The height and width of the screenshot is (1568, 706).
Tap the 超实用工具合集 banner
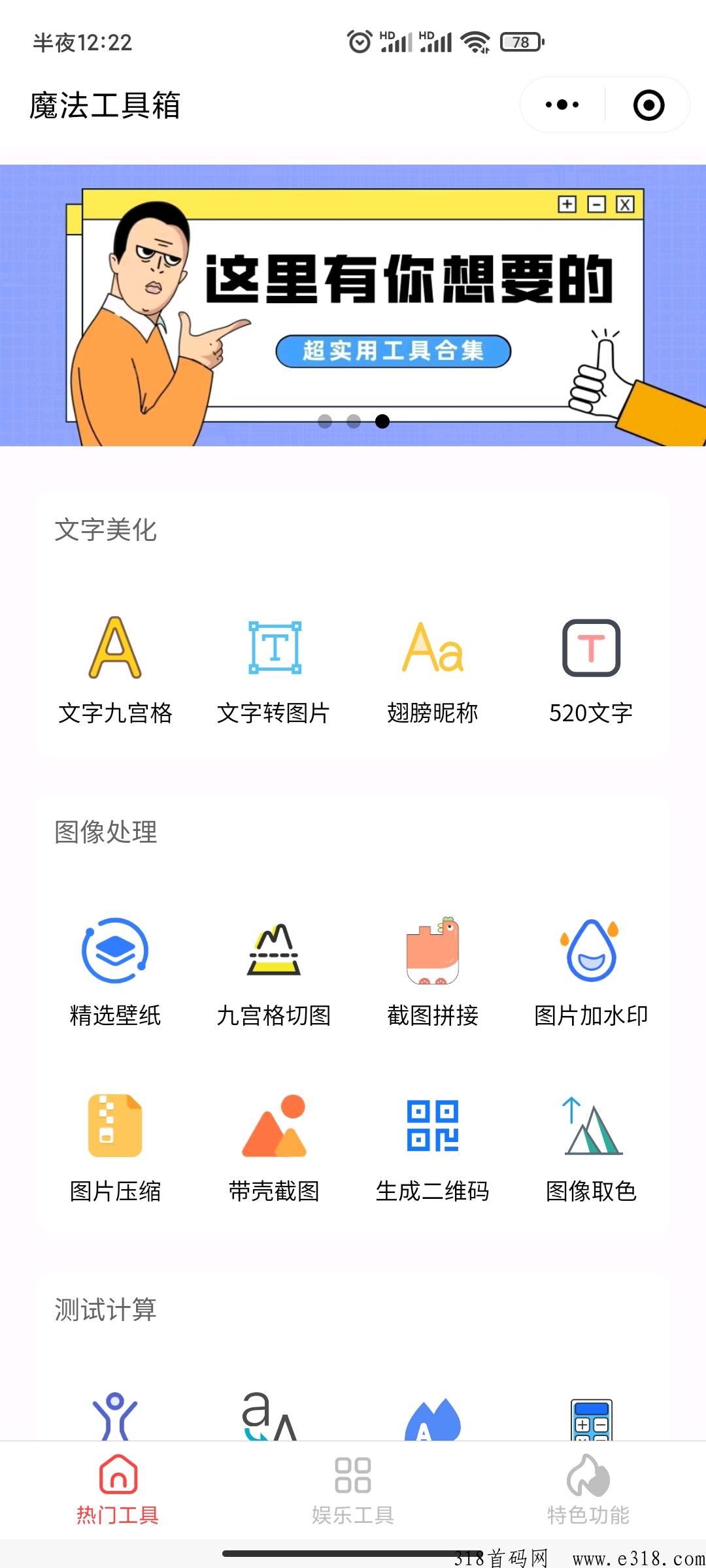pos(391,350)
